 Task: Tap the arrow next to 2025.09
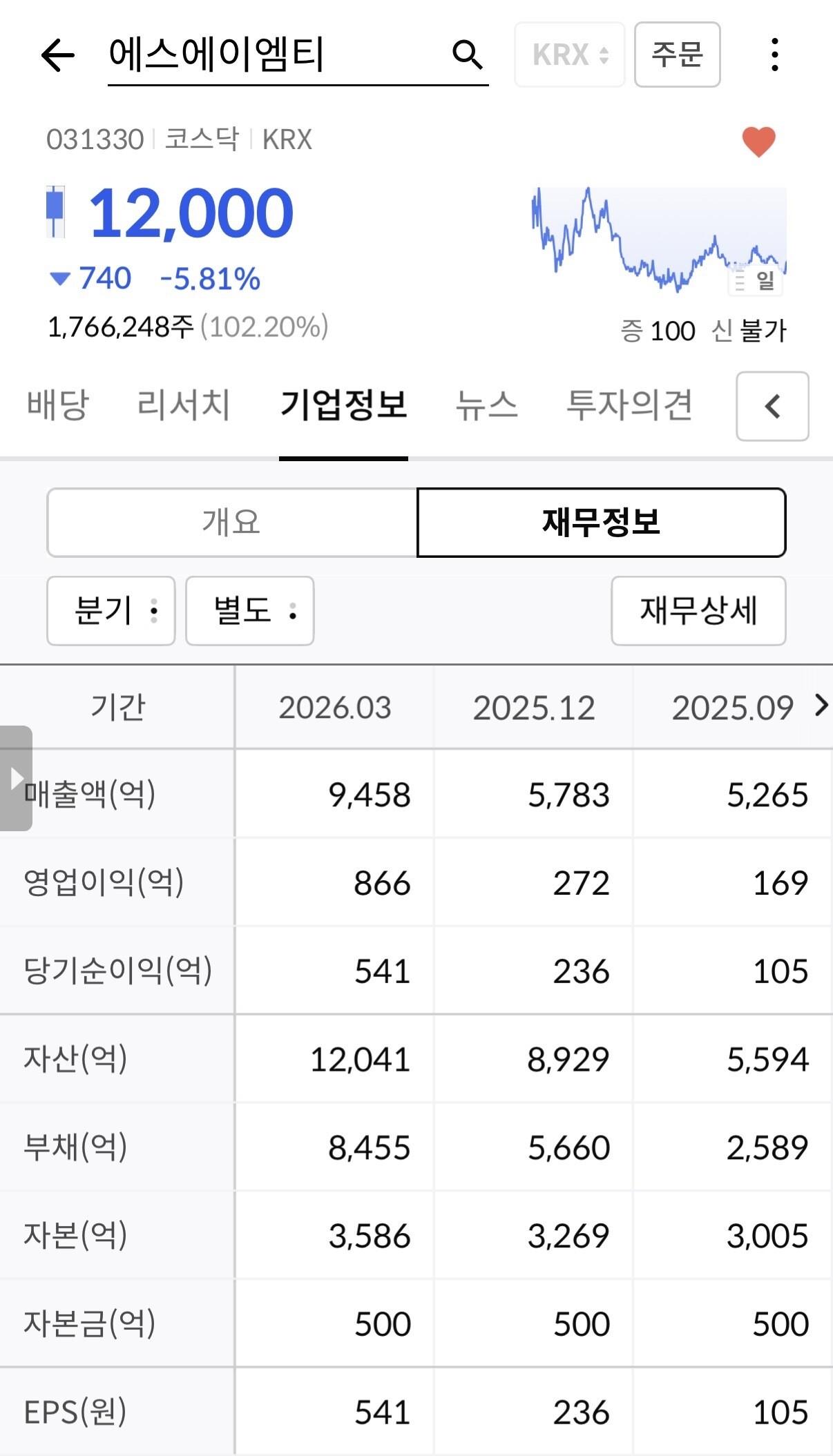click(x=821, y=706)
